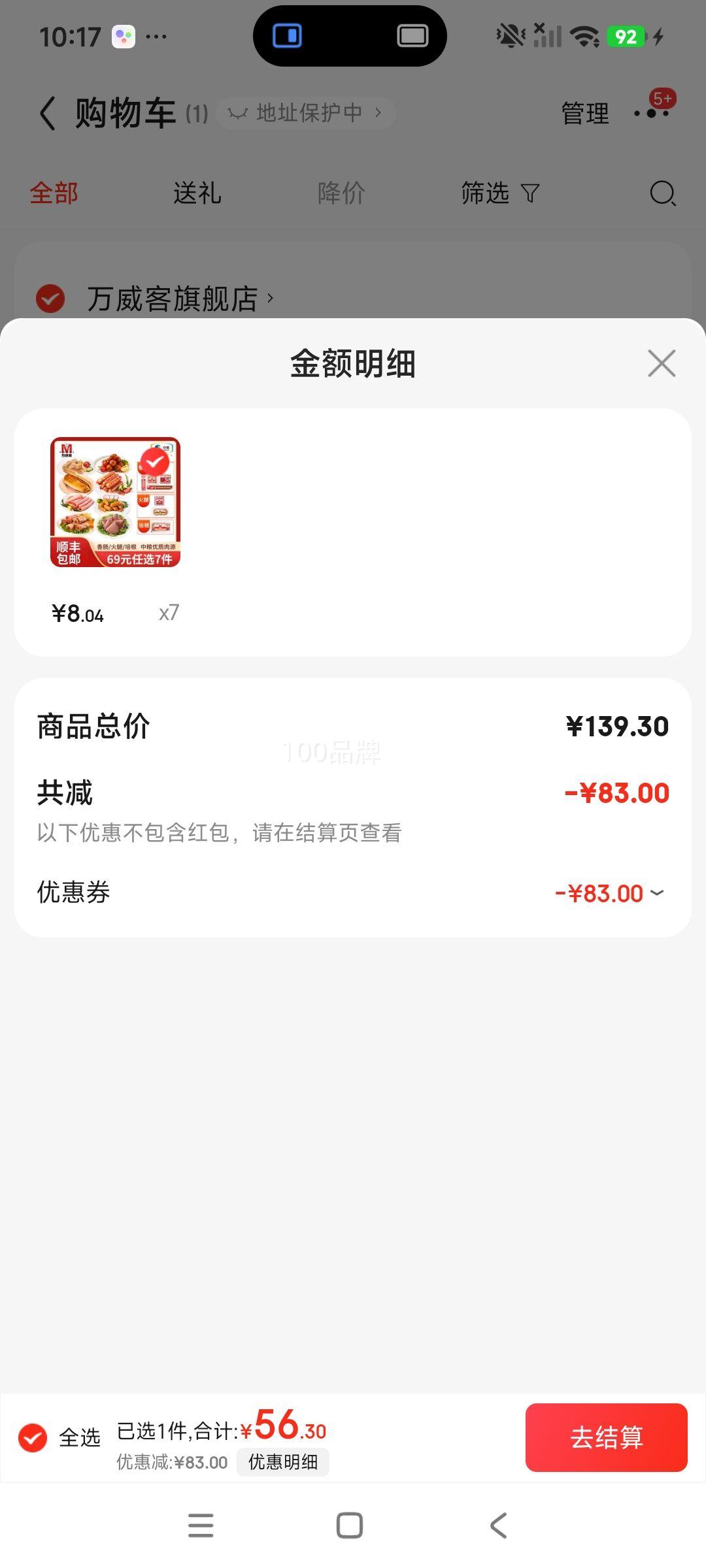
Task: Switch to the 送礼 tab
Action: pos(198,193)
